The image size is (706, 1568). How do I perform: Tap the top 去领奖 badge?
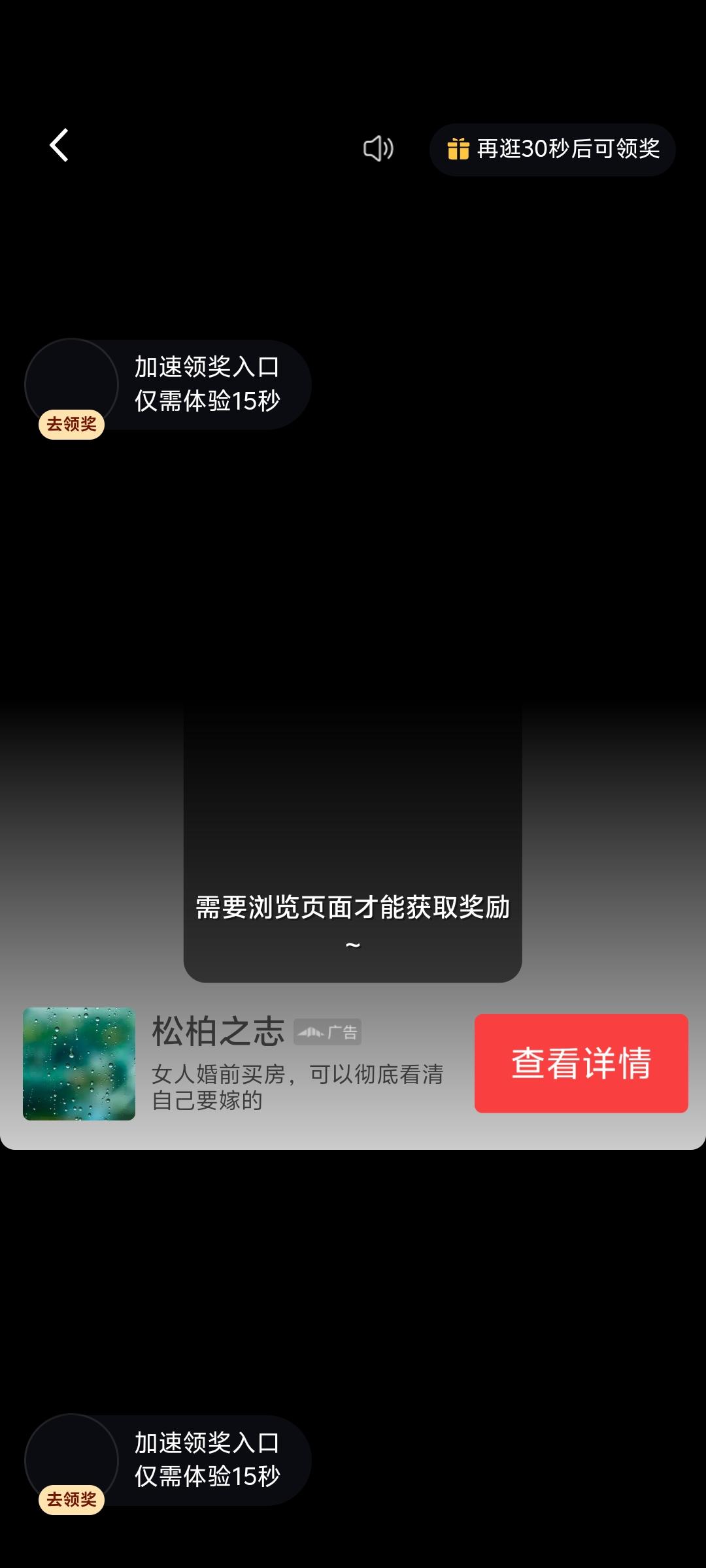pos(71,425)
